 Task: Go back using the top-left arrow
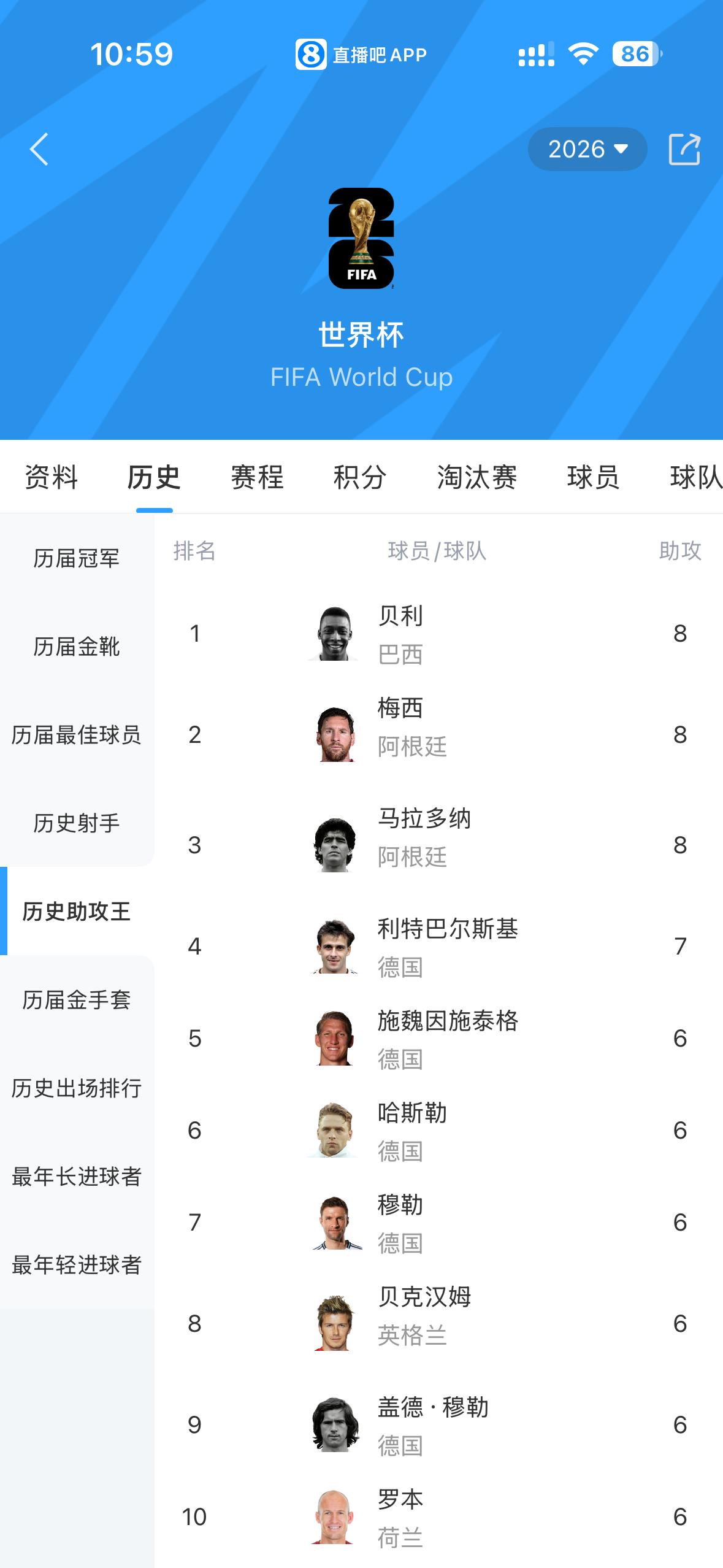pyautogui.click(x=39, y=149)
